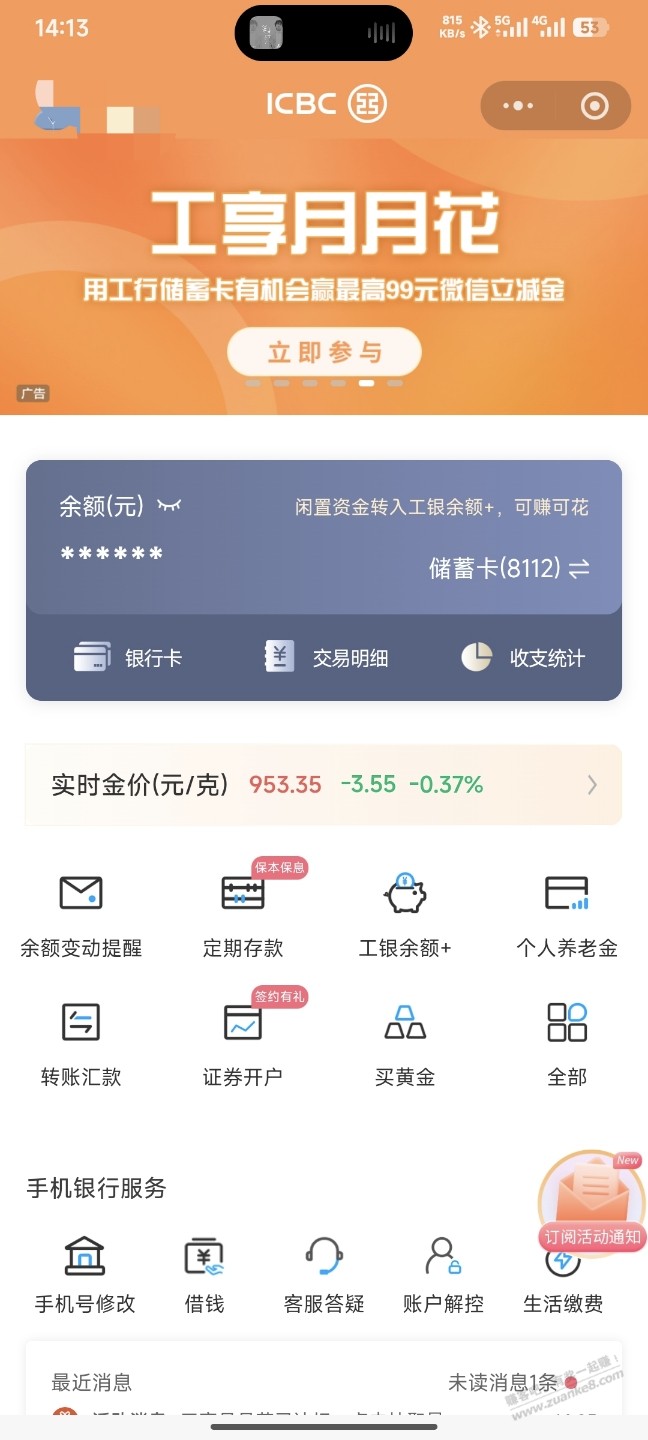The height and width of the screenshot is (1440, 648).
Task: Tap 买黄金 to buy gold
Action: pos(405,1044)
